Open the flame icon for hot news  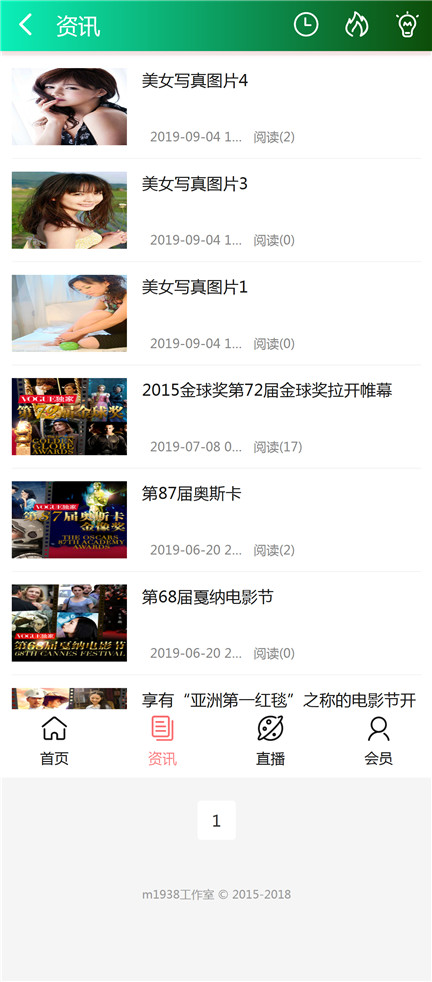click(357, 25)
